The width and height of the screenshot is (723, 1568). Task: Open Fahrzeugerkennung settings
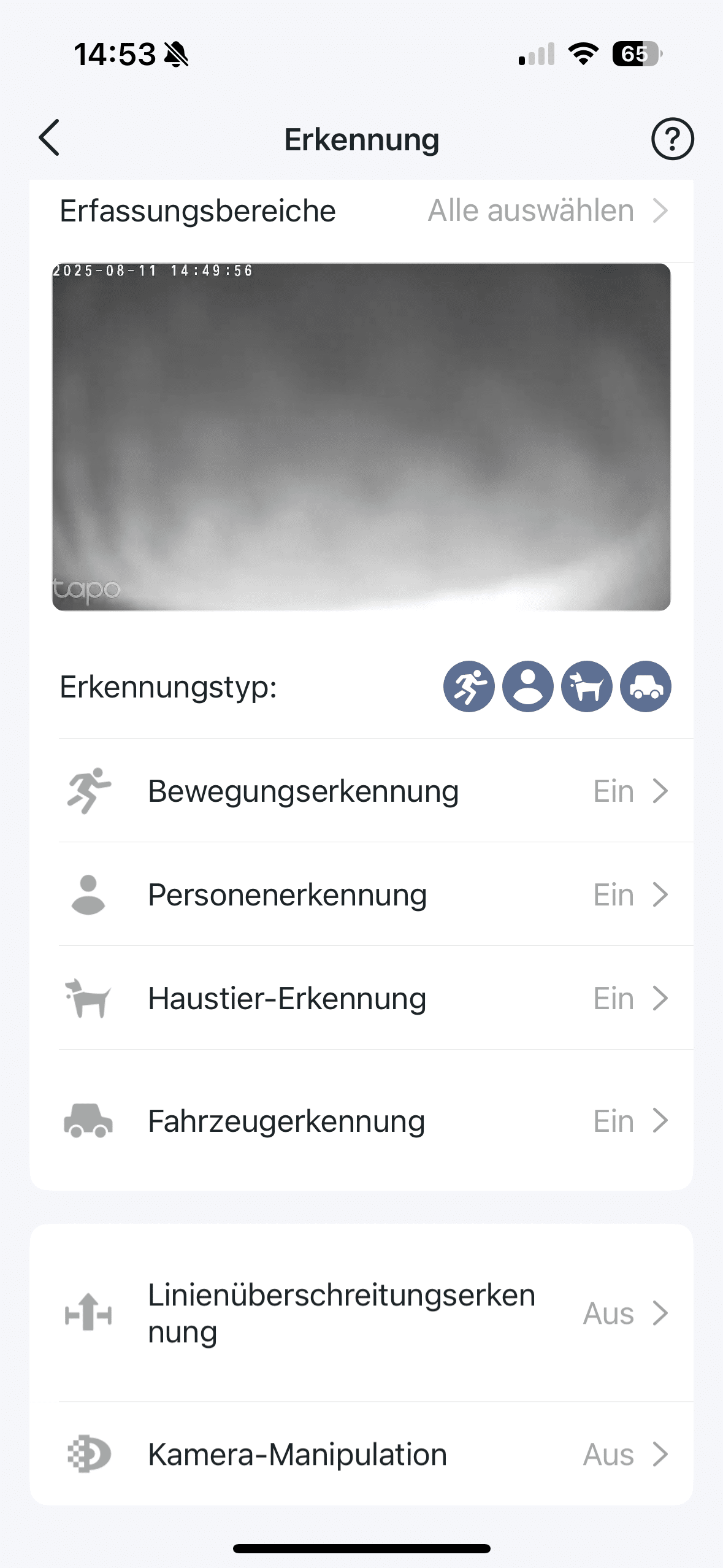coord(362,1121)
